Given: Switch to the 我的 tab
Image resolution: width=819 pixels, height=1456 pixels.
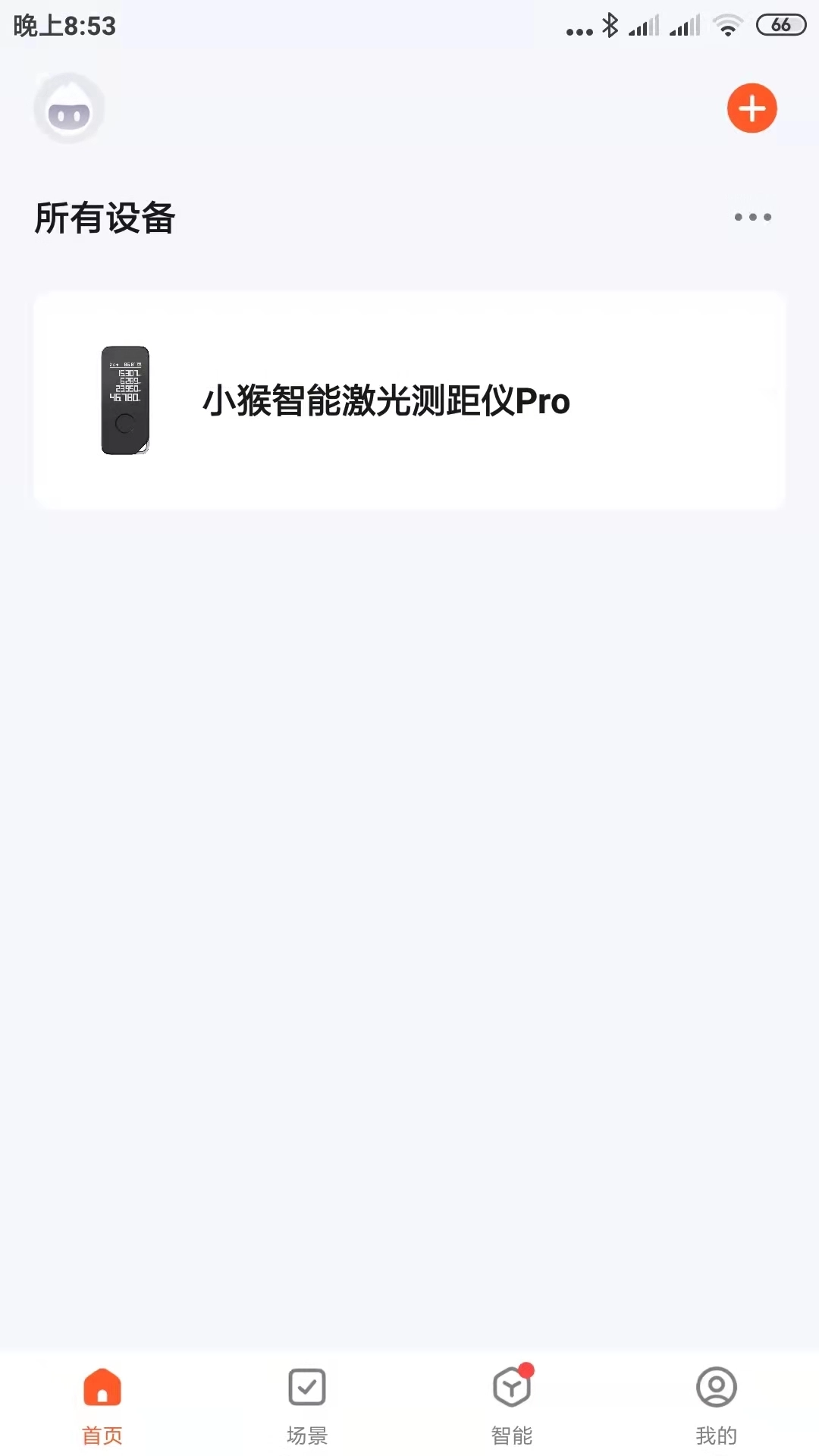Looking at the screenshot, I should click(715, 1403).
